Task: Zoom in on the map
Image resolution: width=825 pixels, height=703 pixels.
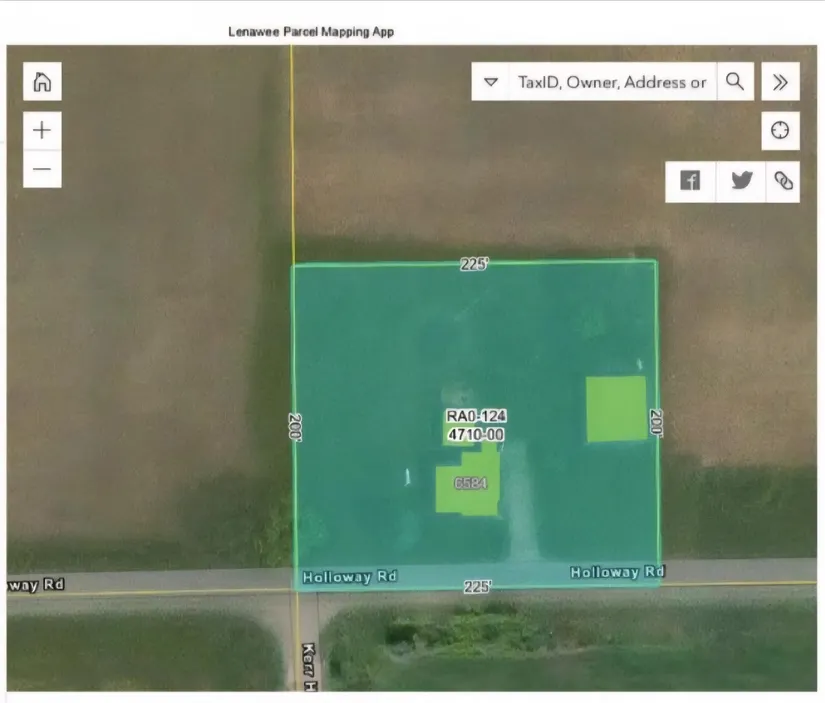Action: [42, 130]
